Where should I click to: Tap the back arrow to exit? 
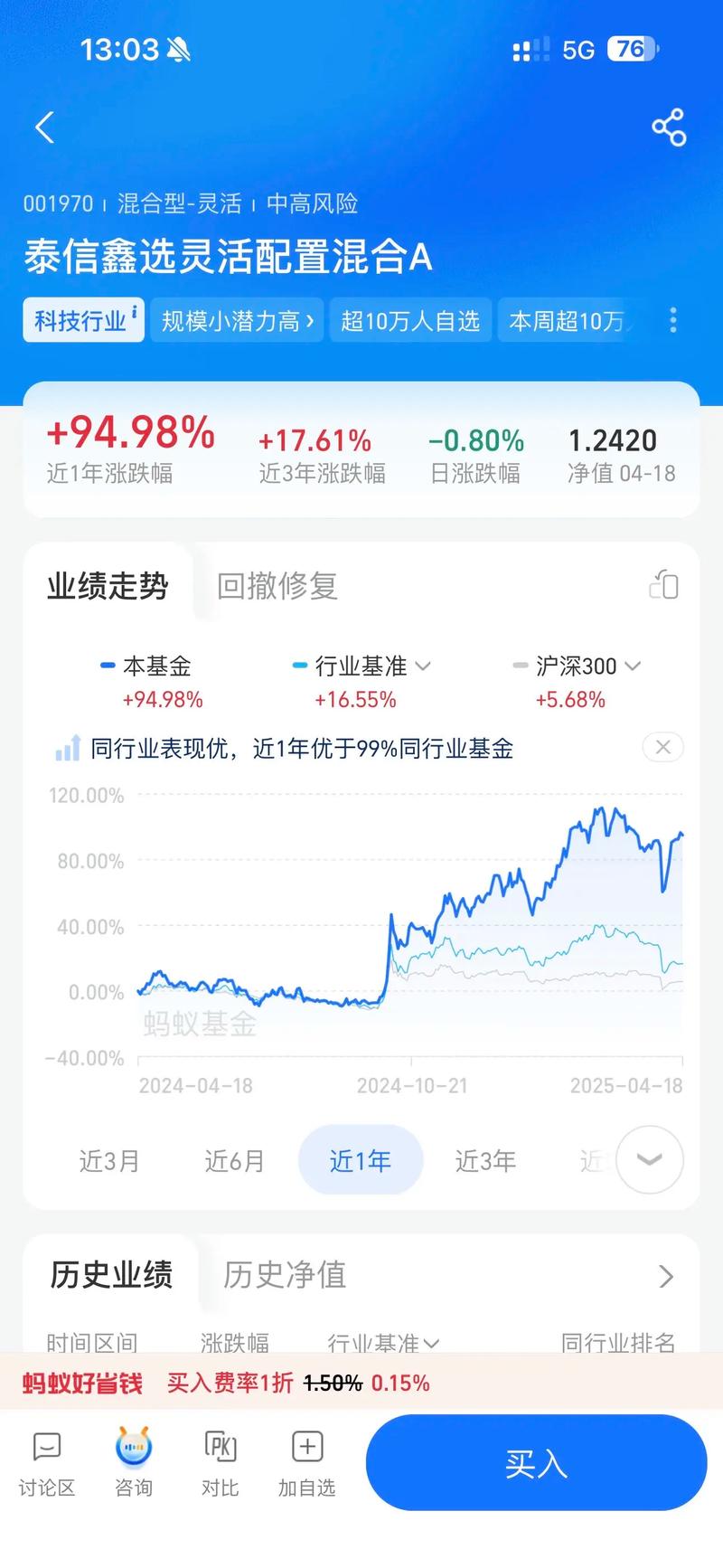(43, 127)
